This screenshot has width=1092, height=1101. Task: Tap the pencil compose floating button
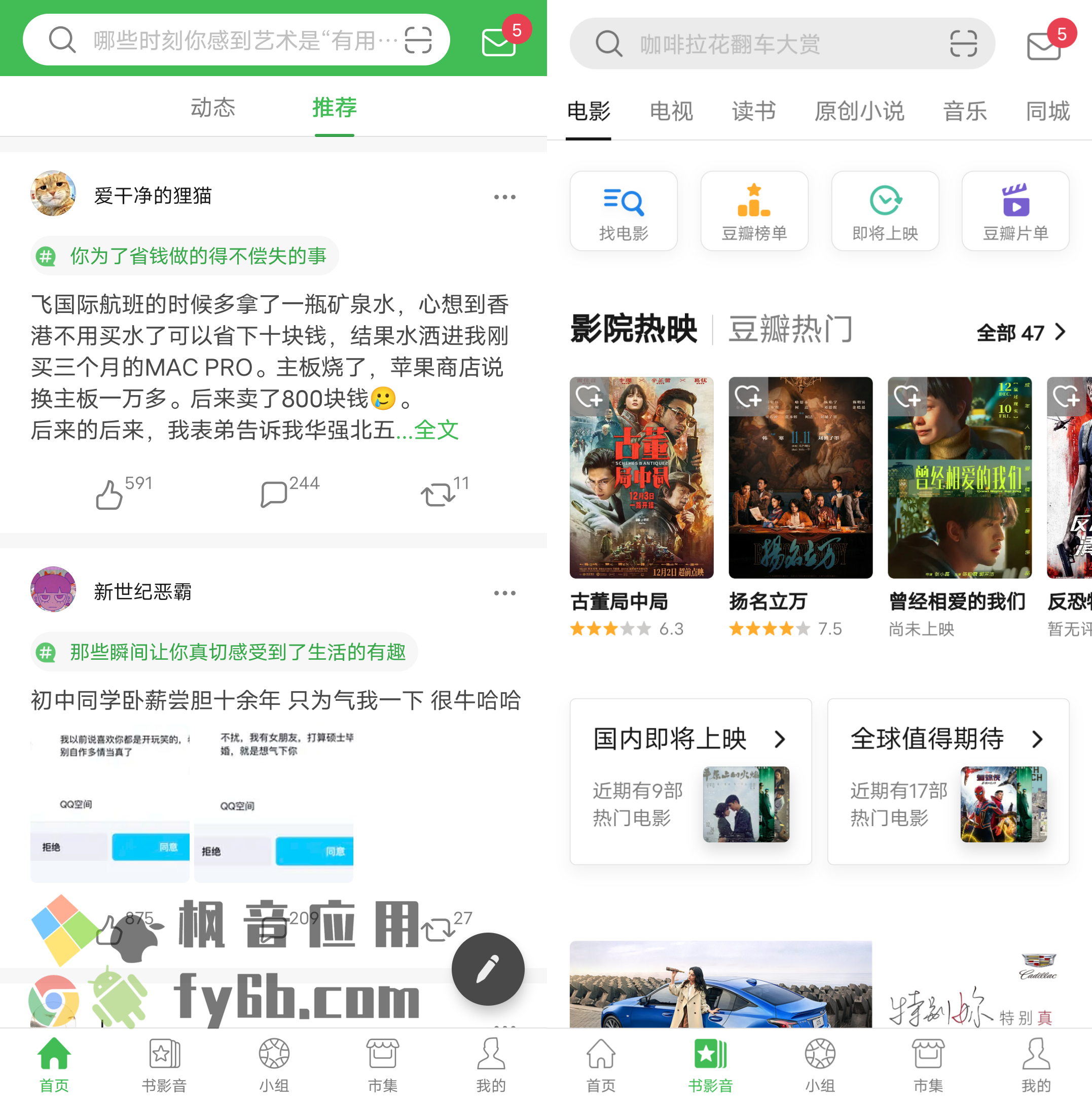(x=488, y=968)
